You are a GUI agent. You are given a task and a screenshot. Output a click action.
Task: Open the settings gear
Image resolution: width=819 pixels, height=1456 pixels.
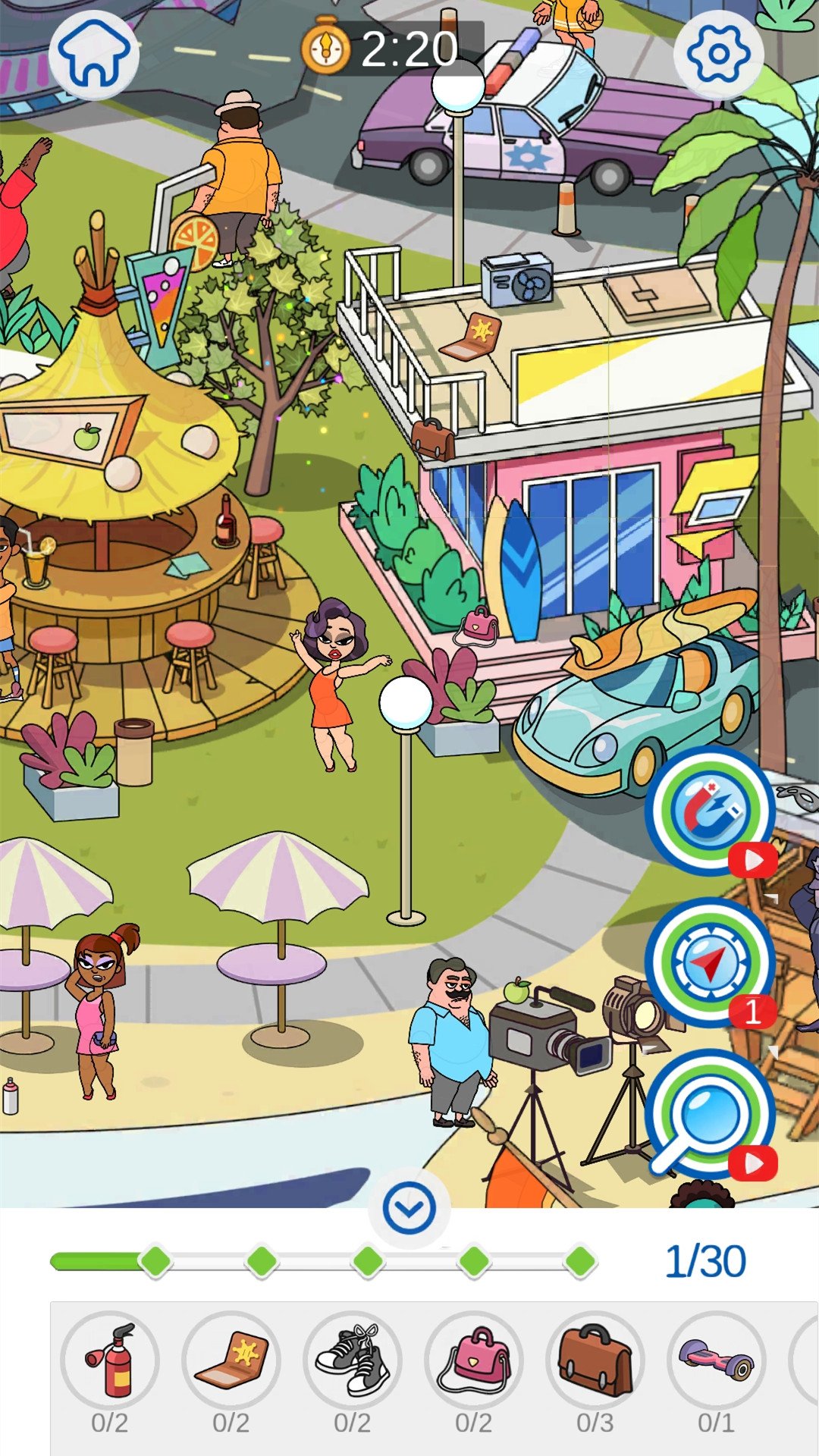tap(718, 53)
